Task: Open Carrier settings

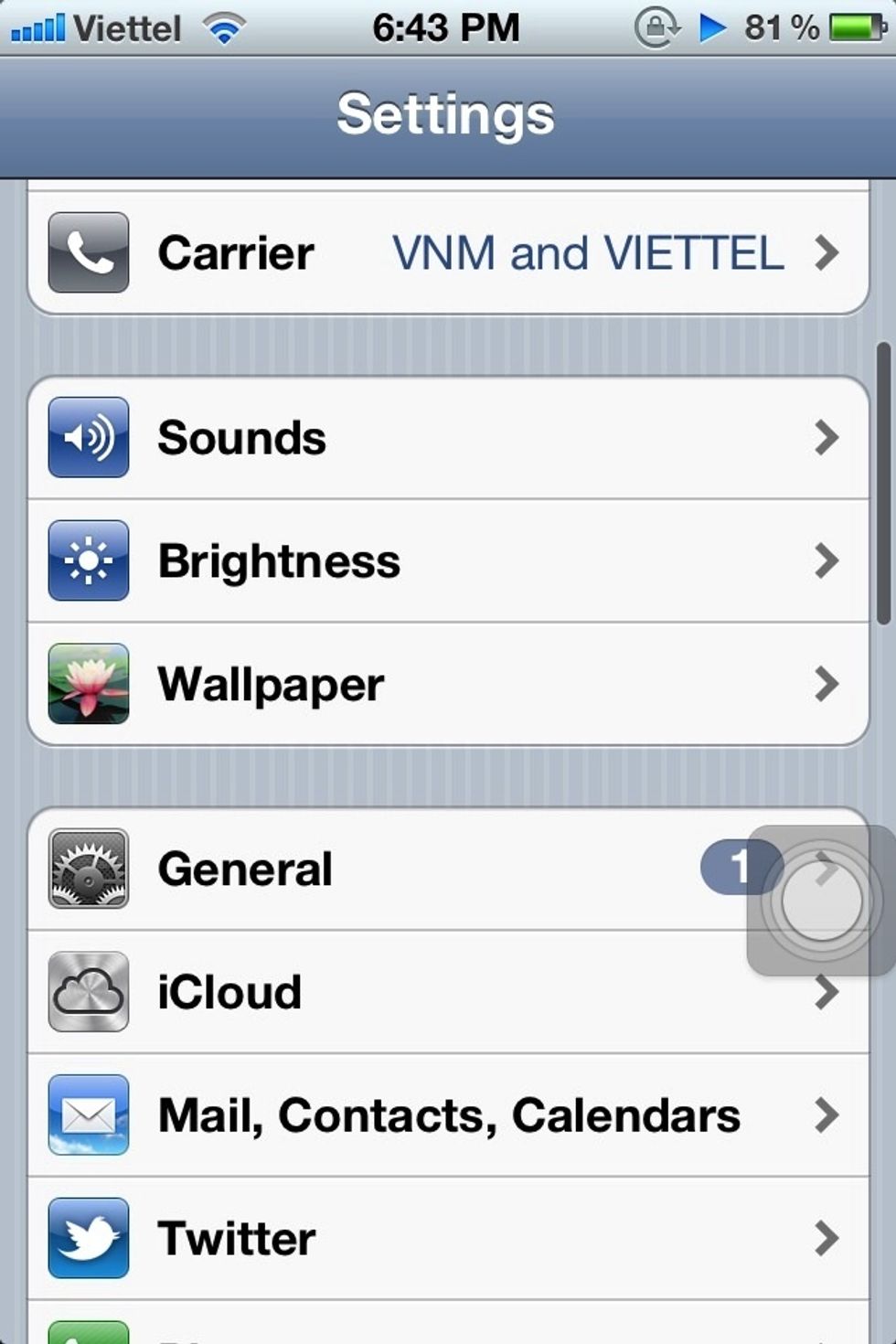Action: tap(448, 253)
